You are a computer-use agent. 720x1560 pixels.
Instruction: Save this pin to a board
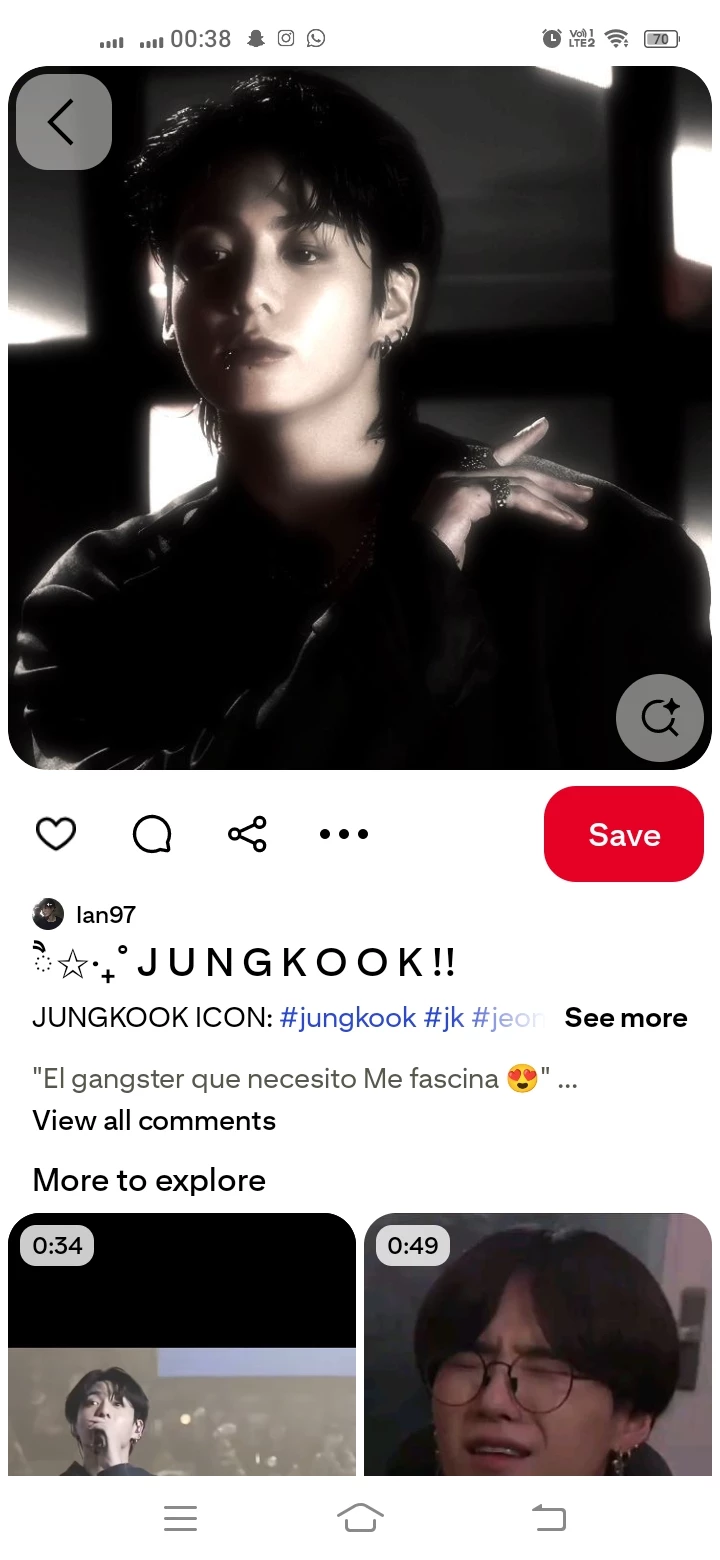click(624, 834)
